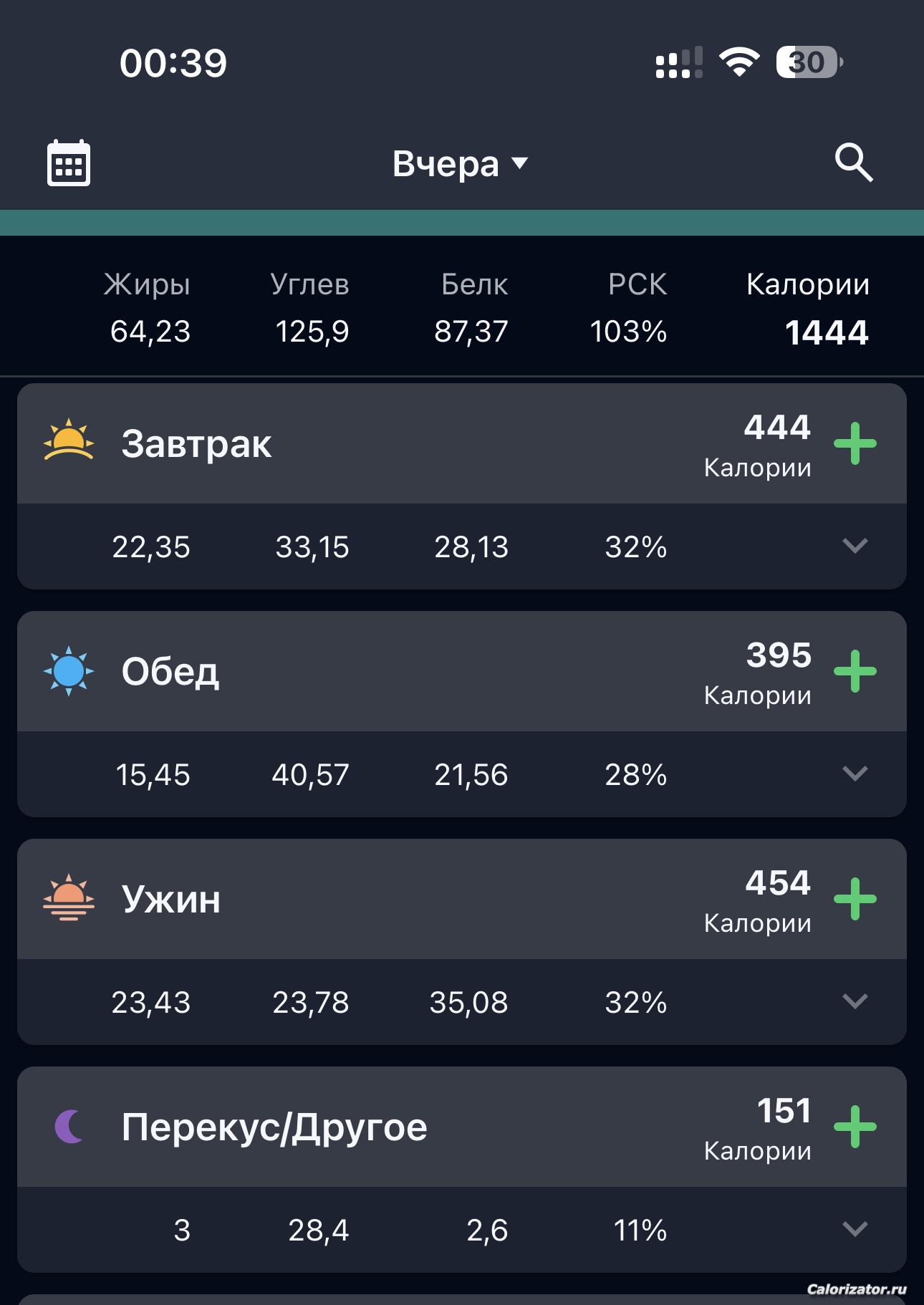
Task: Open the search magnifier
Action: (x=854, y=163)
